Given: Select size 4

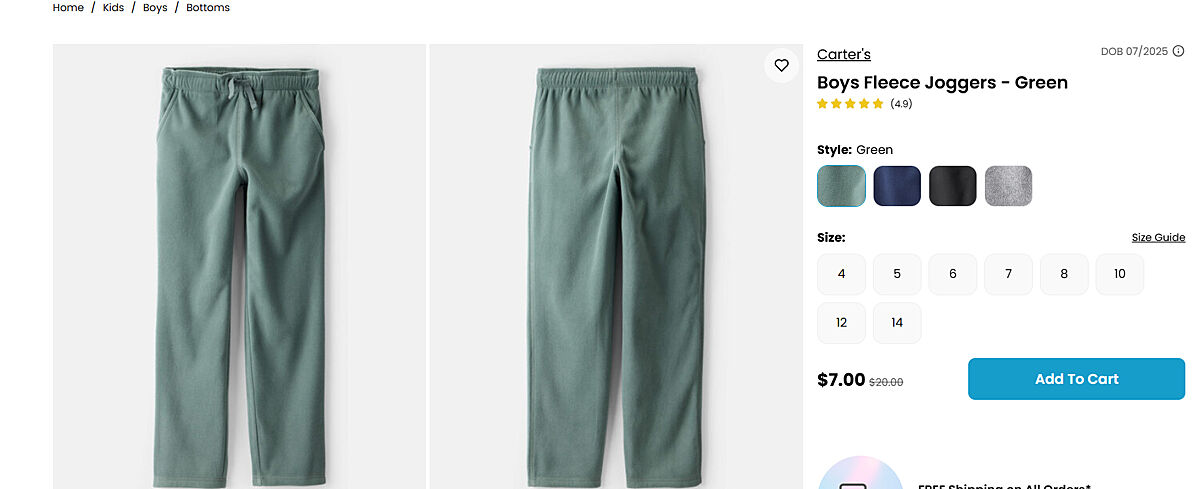Looking at the screenshot, I should click(x=841, y=274).
